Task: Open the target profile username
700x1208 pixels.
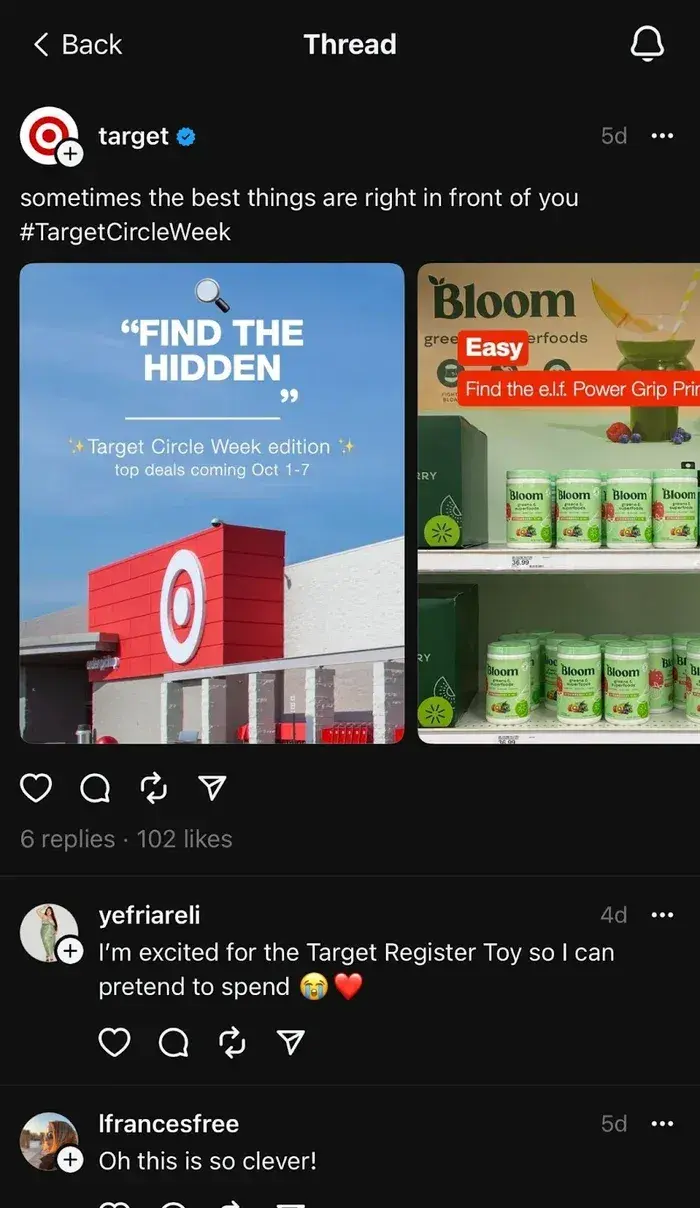Action: (133, 136)
